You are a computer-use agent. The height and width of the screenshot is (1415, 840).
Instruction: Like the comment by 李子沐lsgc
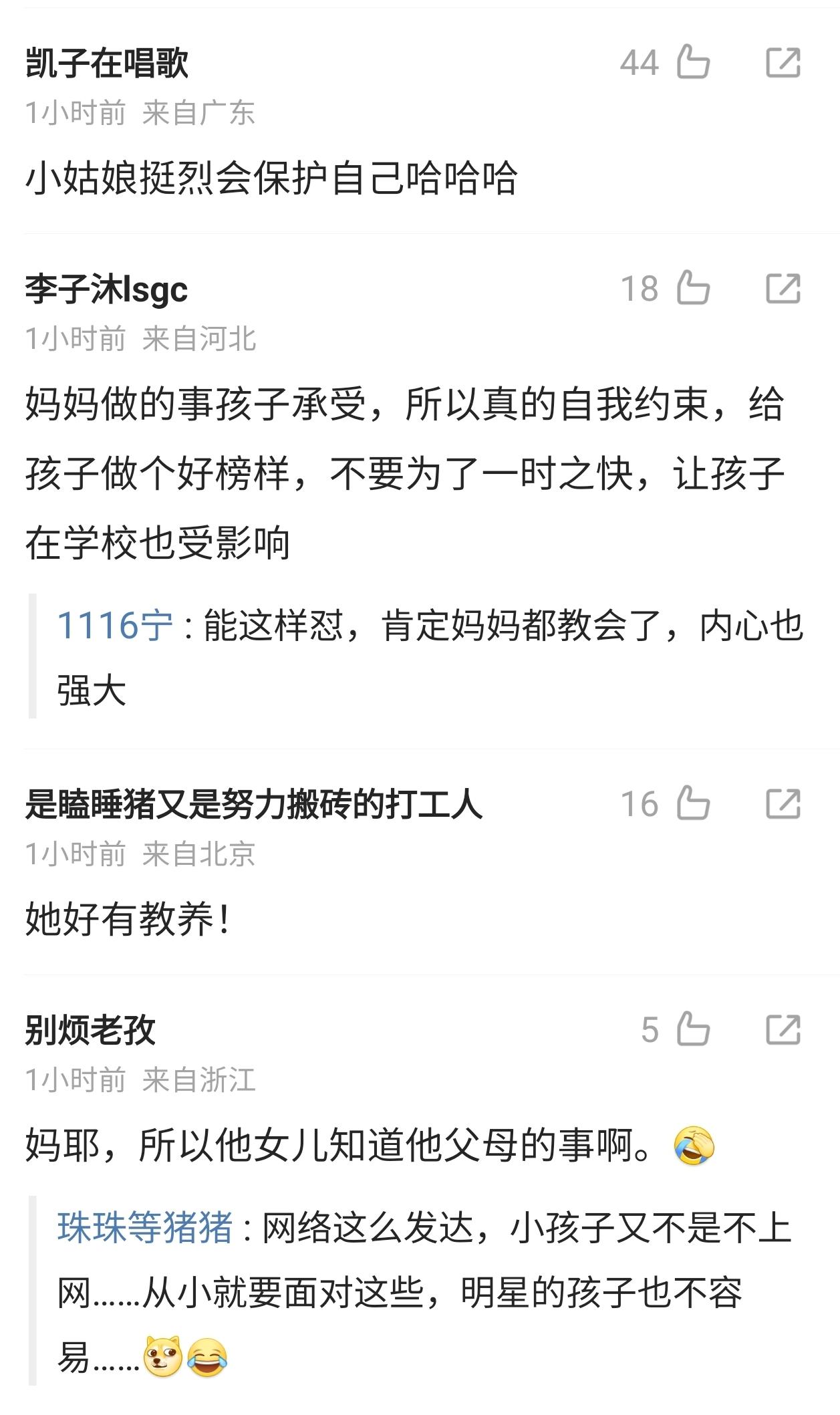point(693,288)
